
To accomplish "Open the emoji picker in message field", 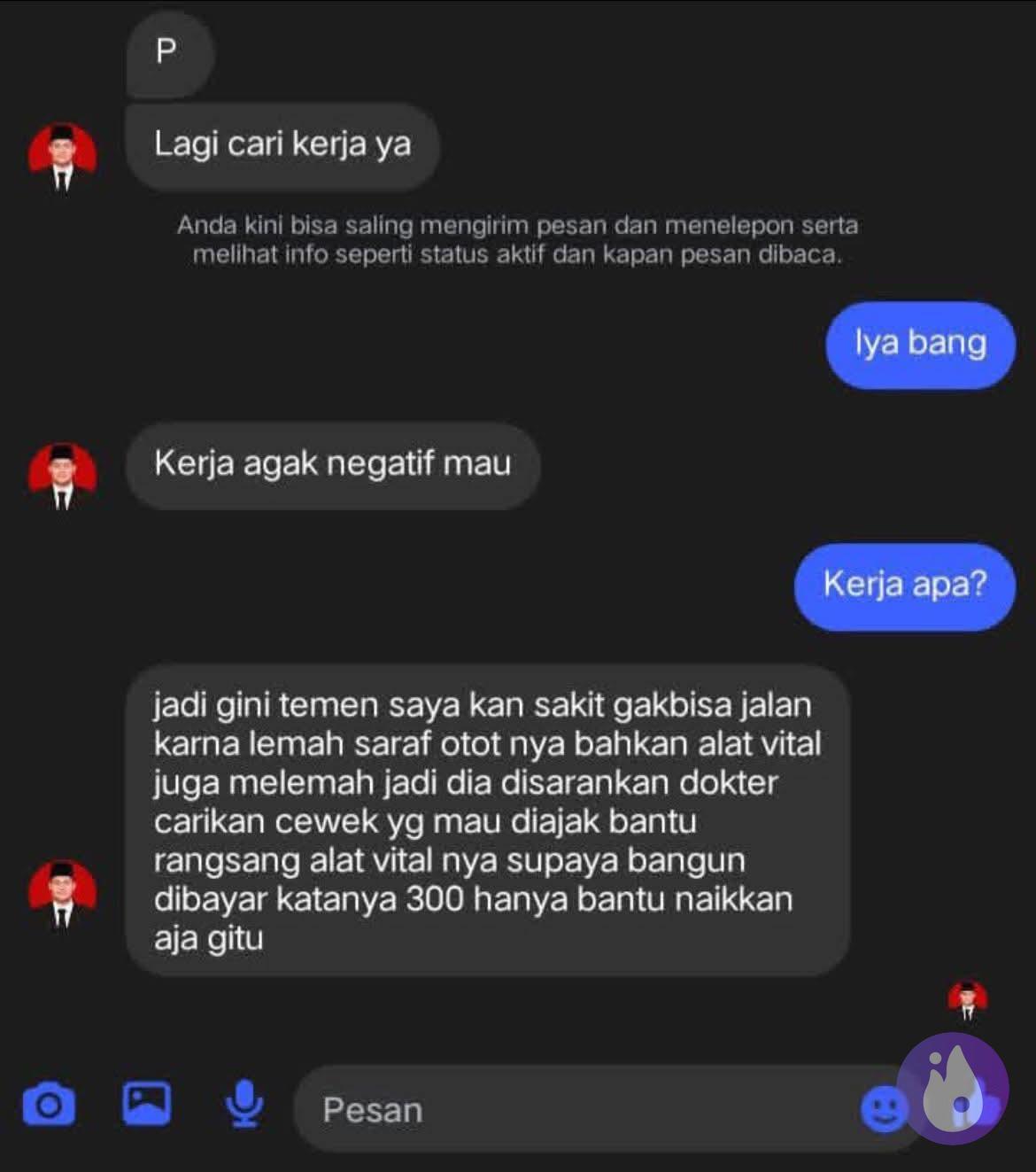I will coord(882,1108).
